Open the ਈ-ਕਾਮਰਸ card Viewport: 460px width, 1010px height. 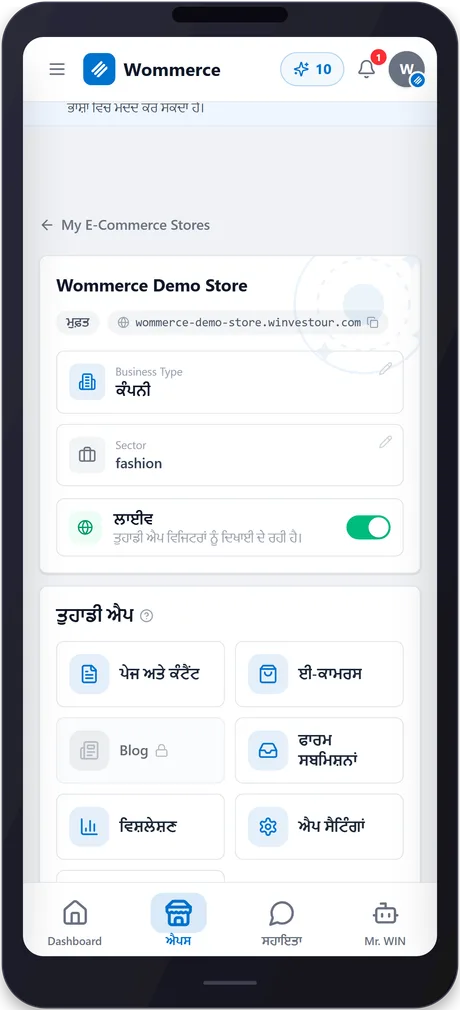(319, 674)
